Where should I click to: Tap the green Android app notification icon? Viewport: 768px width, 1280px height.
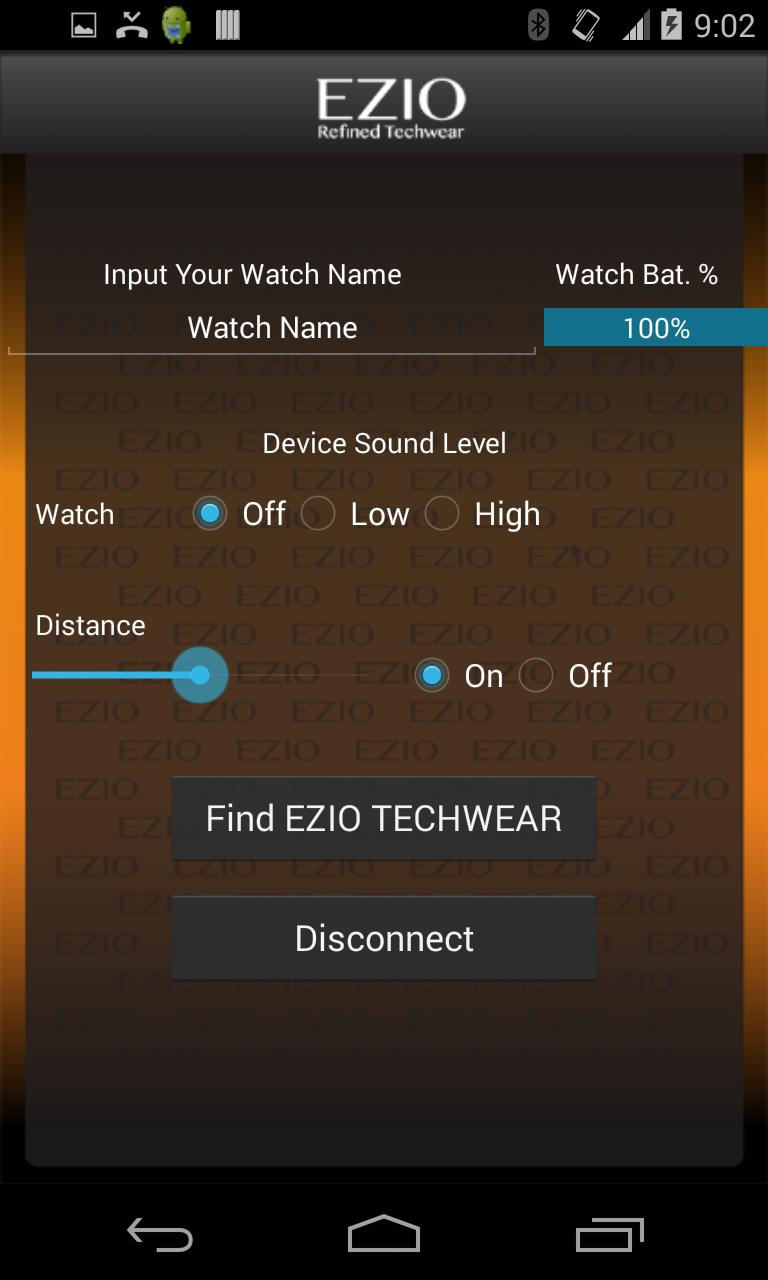(177, 24)
